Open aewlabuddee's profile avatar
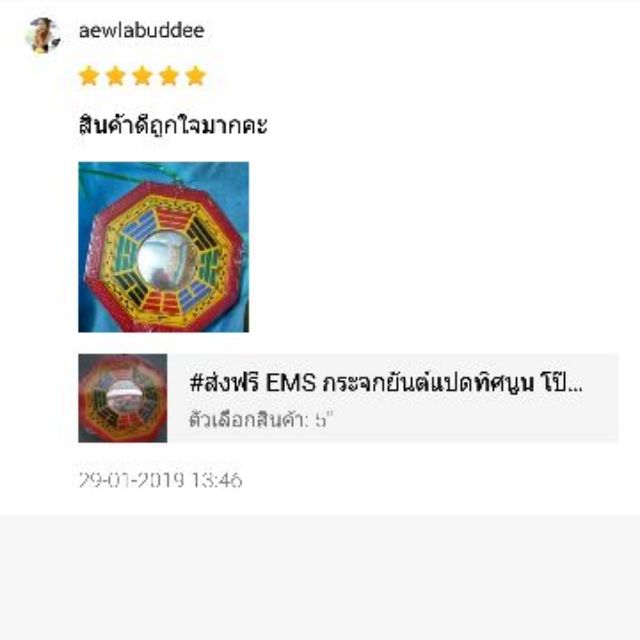The height and width of the screenshot is (640, 640). coord(43,35)
